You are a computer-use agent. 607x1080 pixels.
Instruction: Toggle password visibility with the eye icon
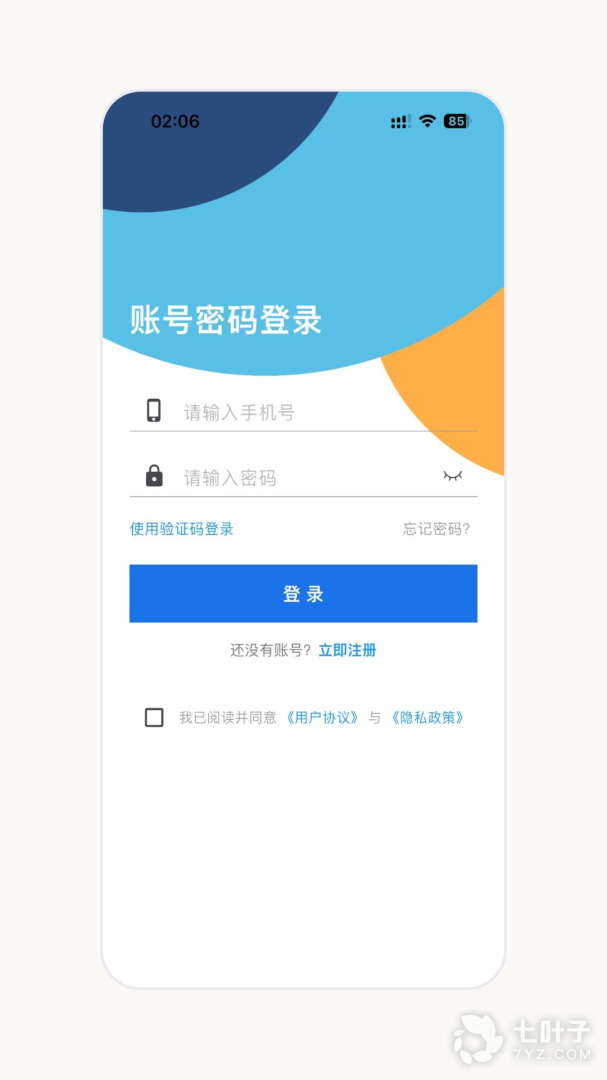click(x=453, y=476)
